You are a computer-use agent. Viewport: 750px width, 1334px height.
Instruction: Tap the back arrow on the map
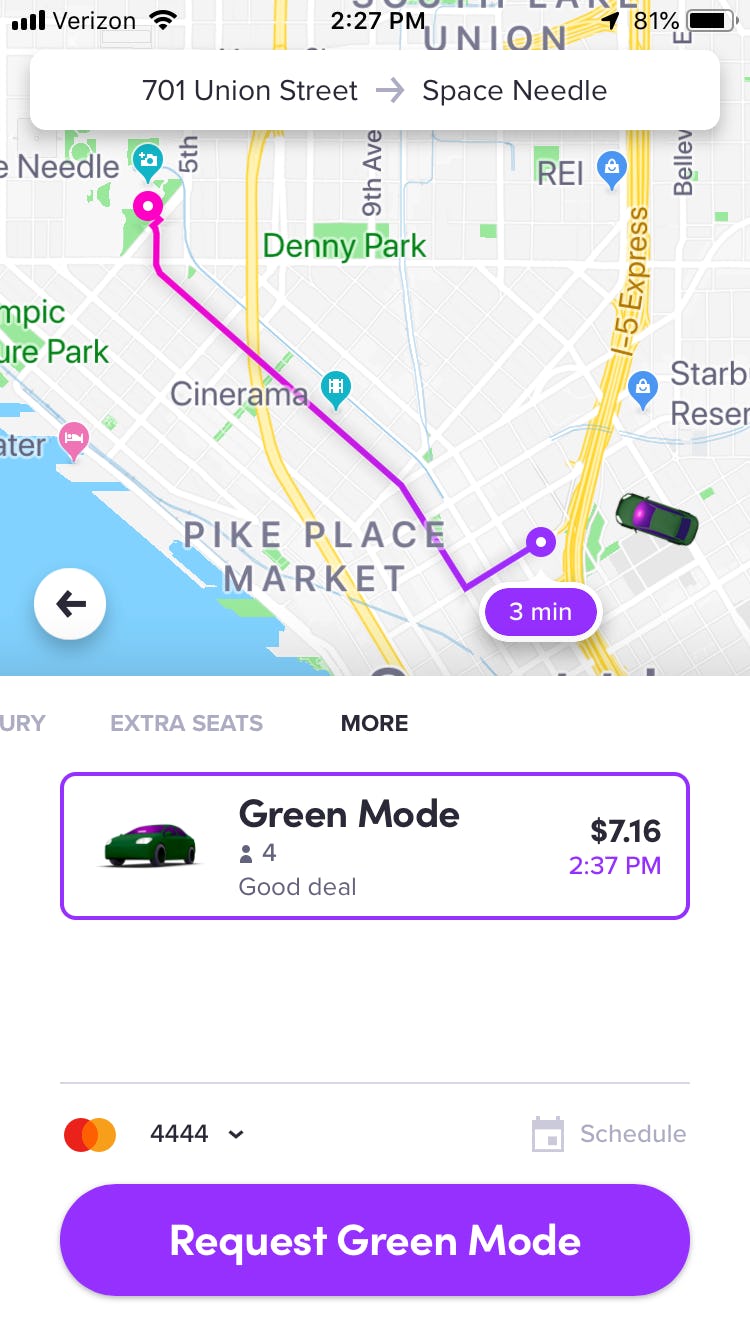[70, 604]
